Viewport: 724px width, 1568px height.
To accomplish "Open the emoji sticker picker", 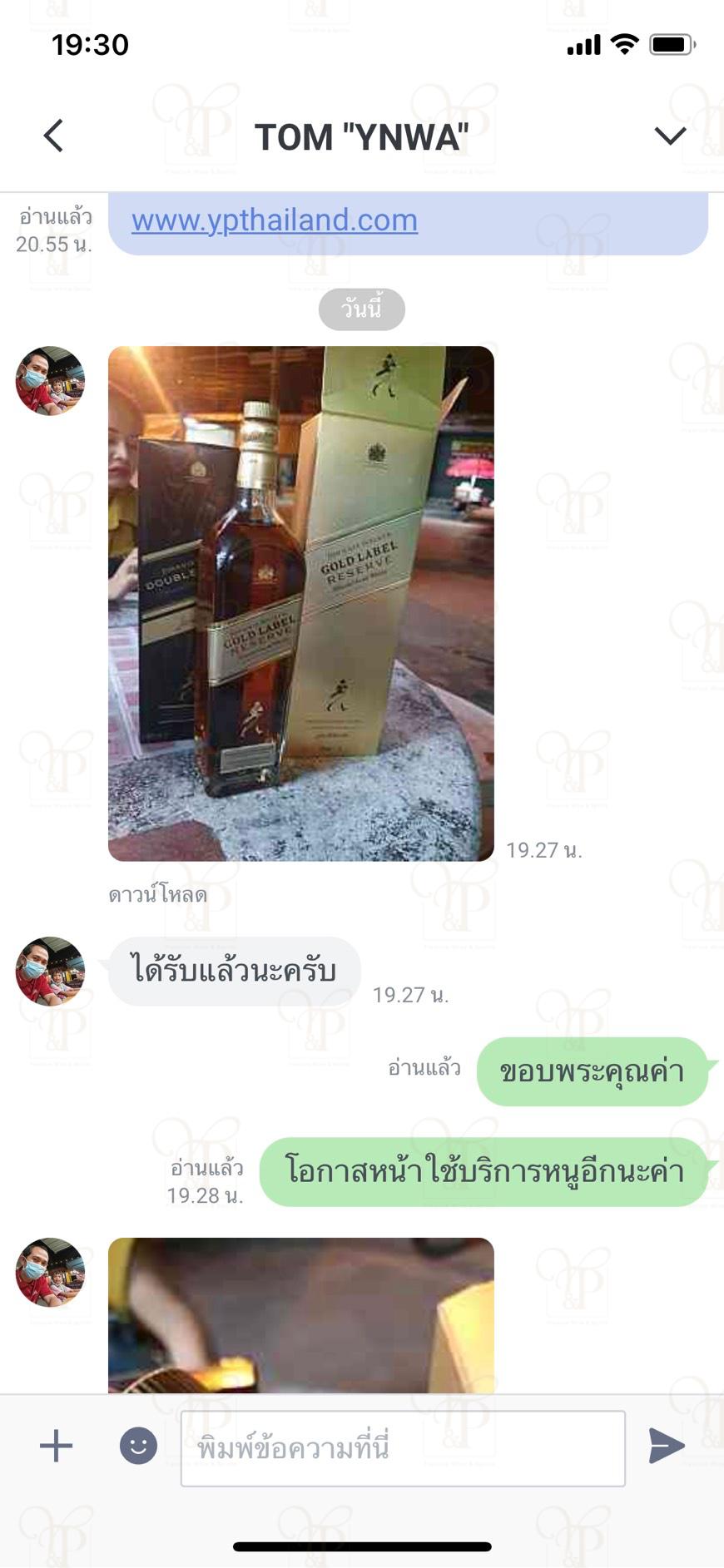I will 138,1446.
